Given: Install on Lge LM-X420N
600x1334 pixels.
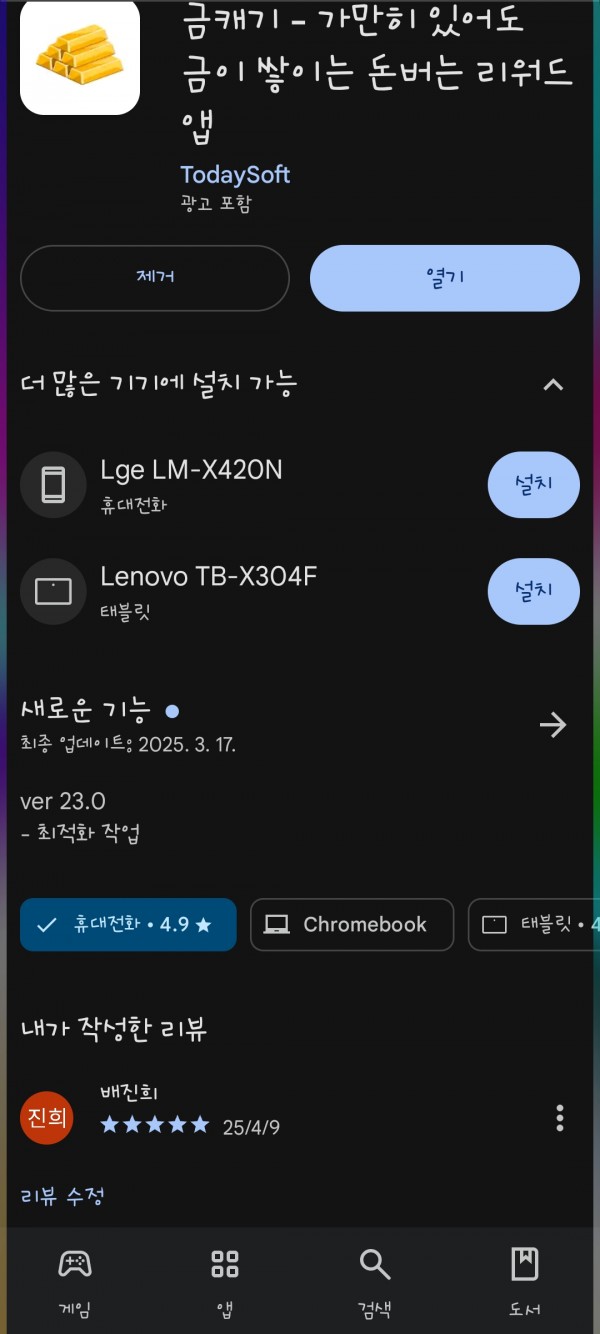Looking at the screenshot, I should pos(533,485).
